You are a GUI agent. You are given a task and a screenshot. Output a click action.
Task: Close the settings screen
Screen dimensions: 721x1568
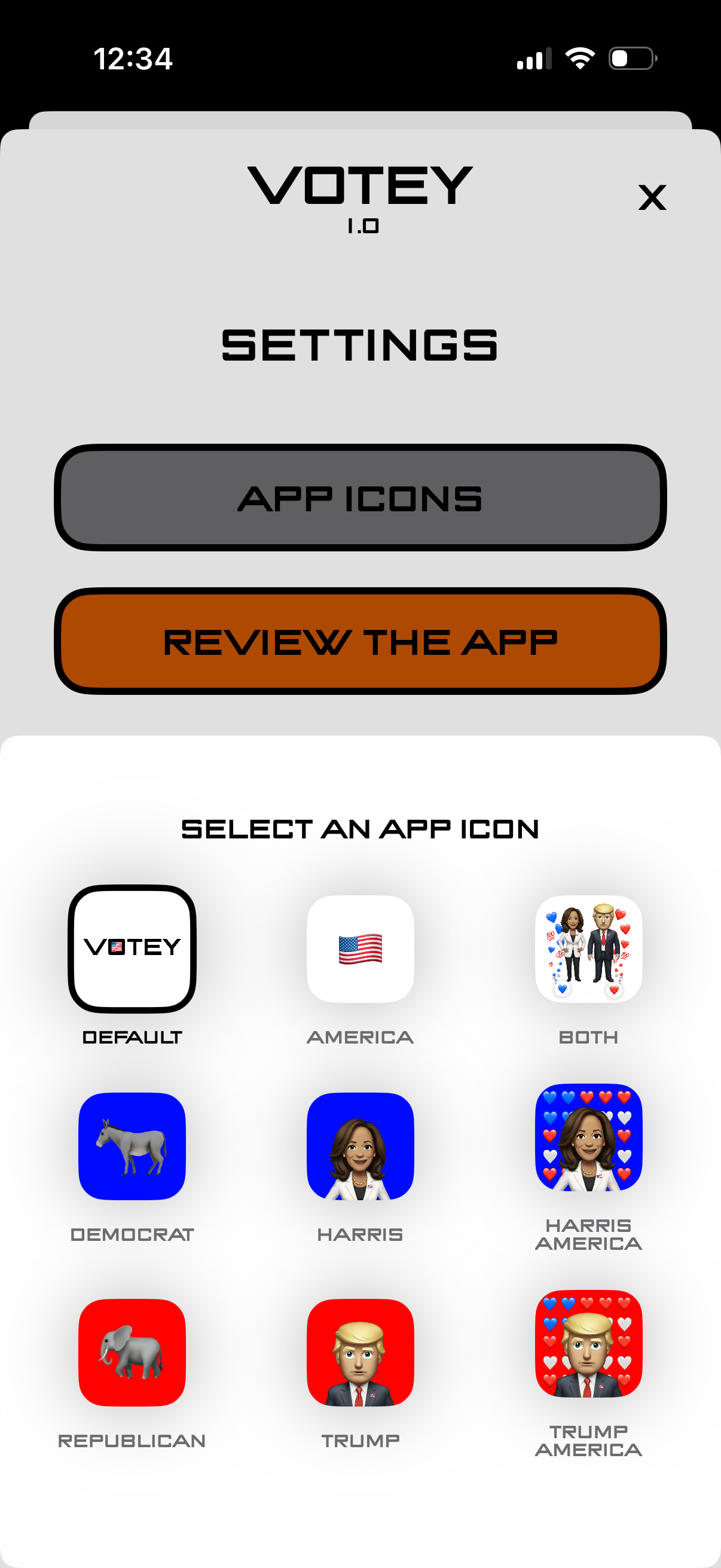(652, 198)
